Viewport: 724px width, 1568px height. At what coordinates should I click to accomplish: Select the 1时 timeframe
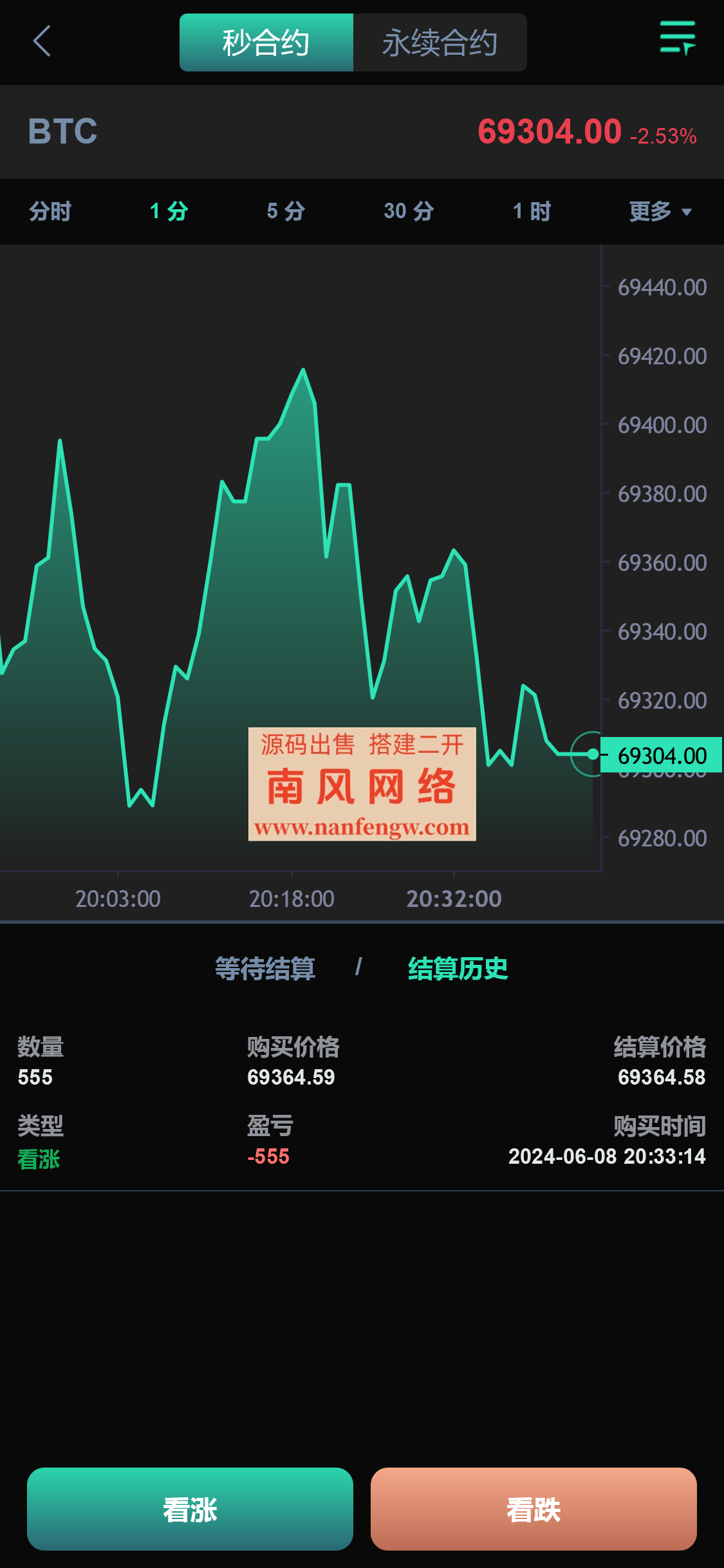click(x=529, y=211)
